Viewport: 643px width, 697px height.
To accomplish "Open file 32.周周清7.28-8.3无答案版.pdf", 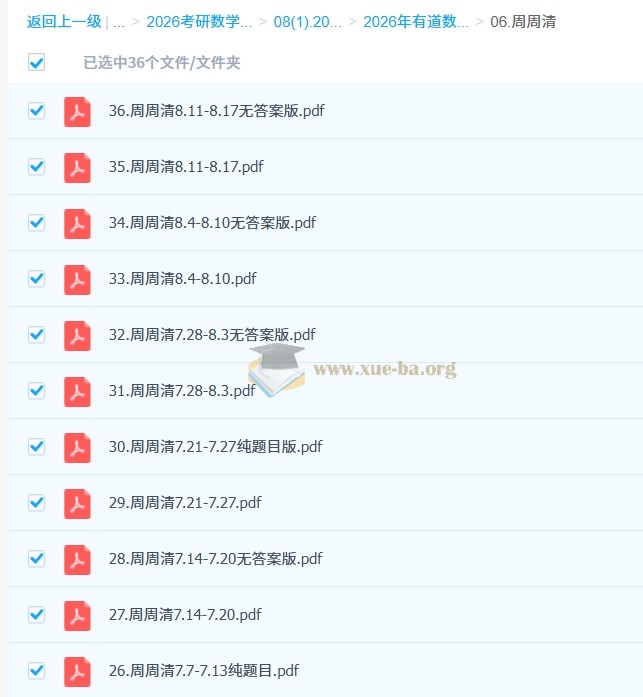I will [x=212, y=334].
